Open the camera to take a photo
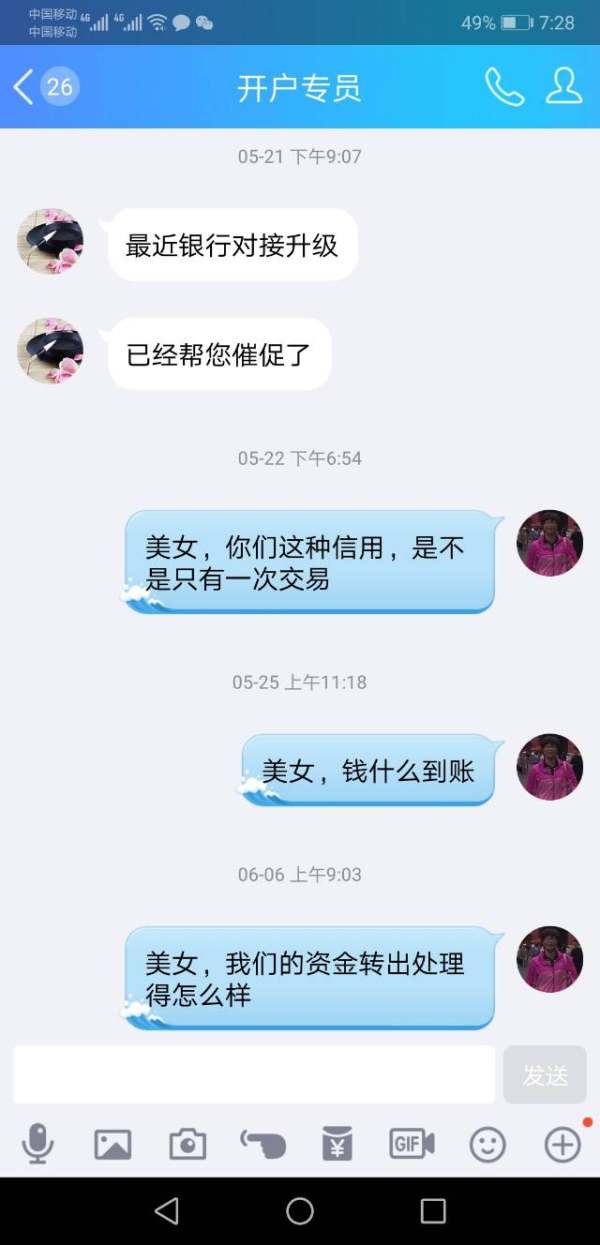 click(188, 1143)
